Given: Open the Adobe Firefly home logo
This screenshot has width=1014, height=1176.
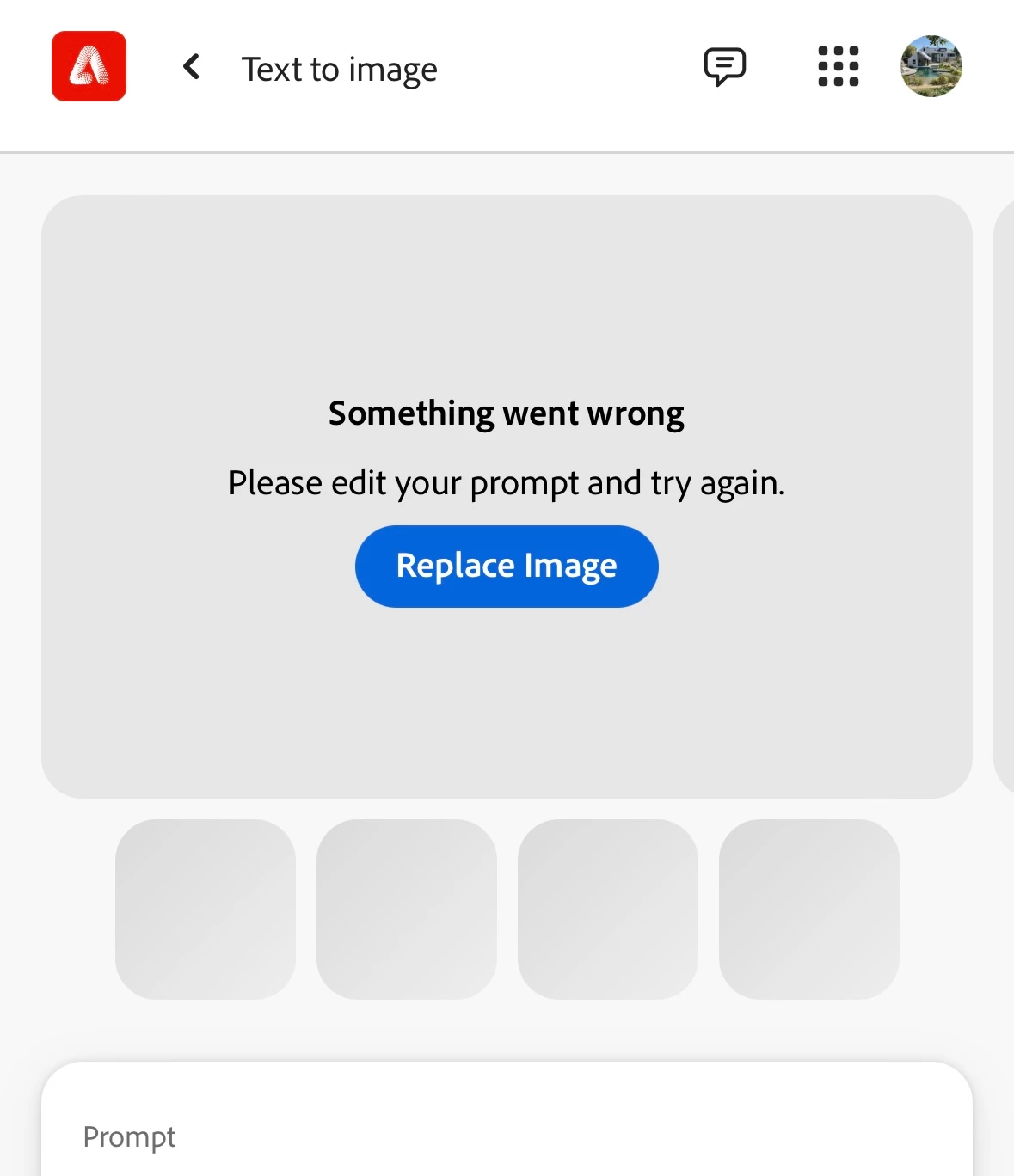Looking at the screenshot, I should pyautogui.click(x=89, y=66).
